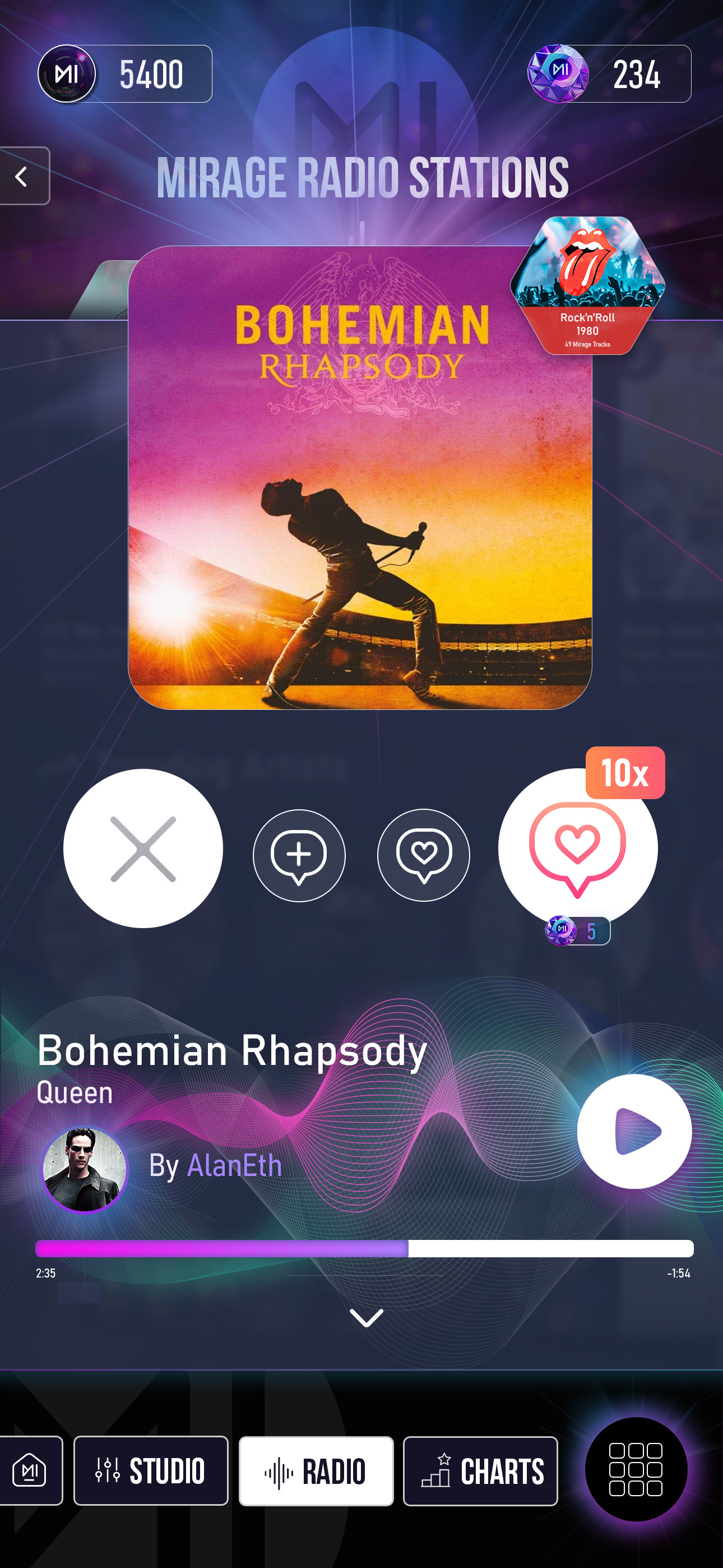Dismiss the track with the X button
Screen dimensions: 723x1568
coord(143,848)
